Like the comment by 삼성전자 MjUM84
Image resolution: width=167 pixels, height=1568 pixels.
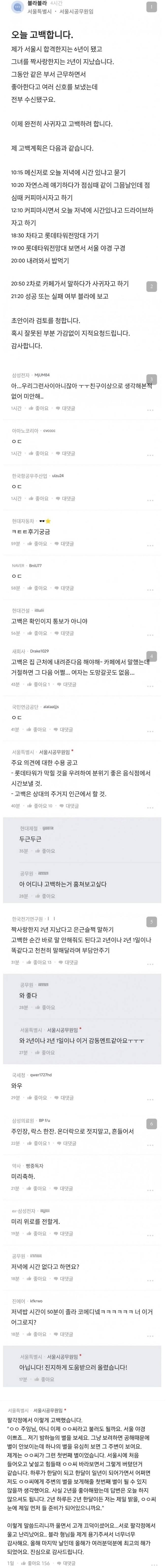pyautogui.click(x=40, y=408)
